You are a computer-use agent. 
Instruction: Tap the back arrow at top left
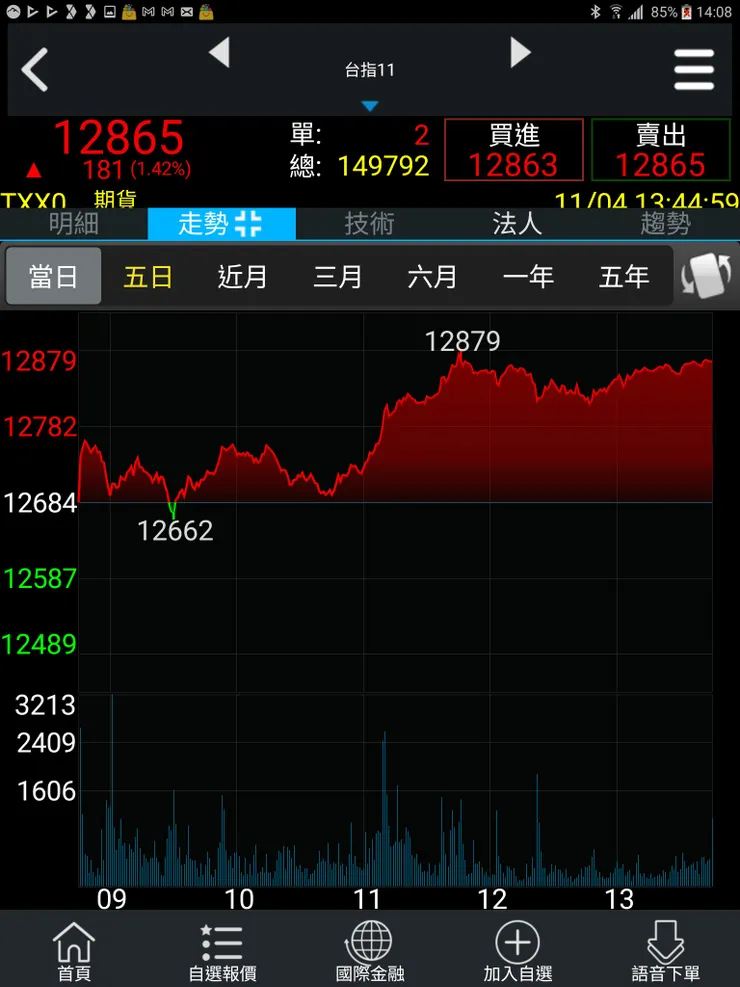coord(36,70)
